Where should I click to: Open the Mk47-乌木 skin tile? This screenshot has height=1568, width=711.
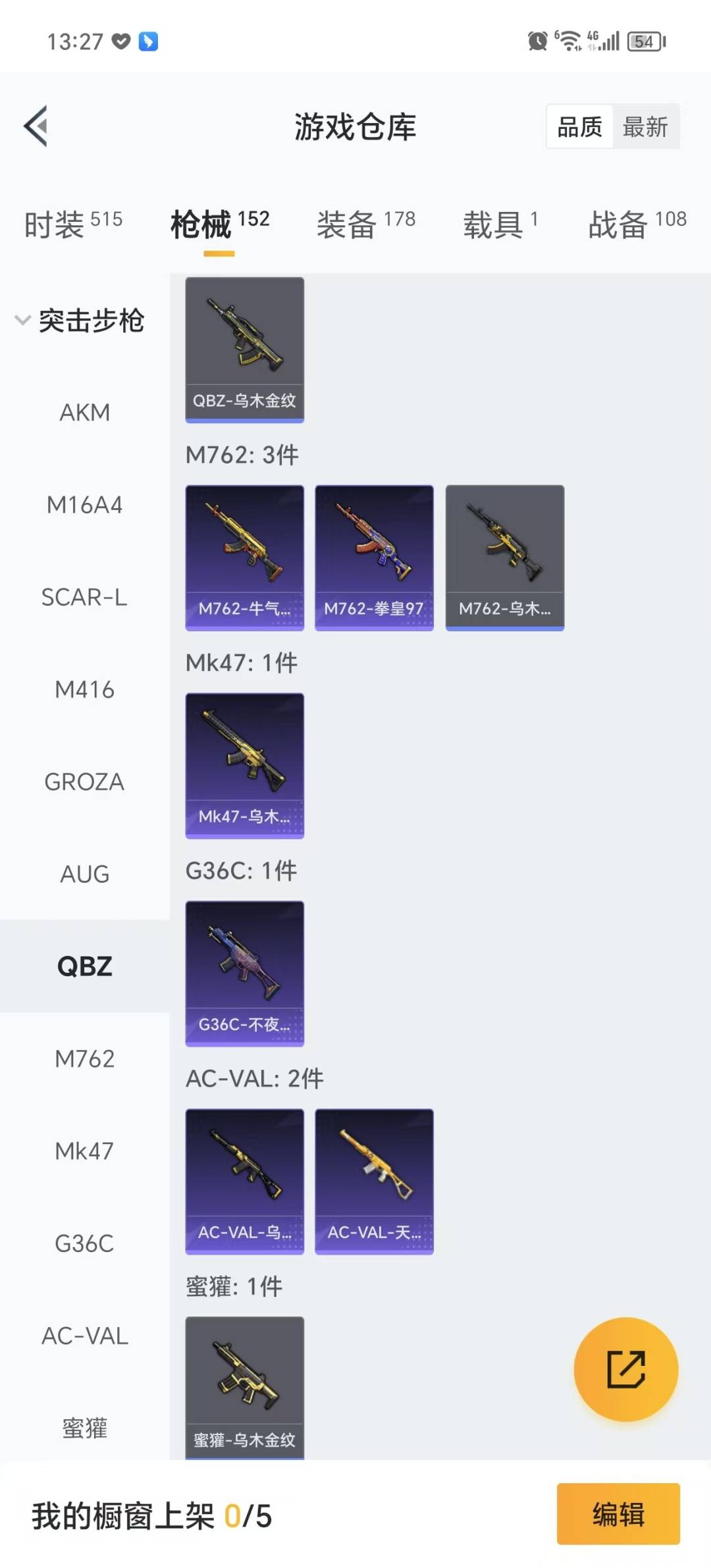pyautogui.click(x=244, y=765)
